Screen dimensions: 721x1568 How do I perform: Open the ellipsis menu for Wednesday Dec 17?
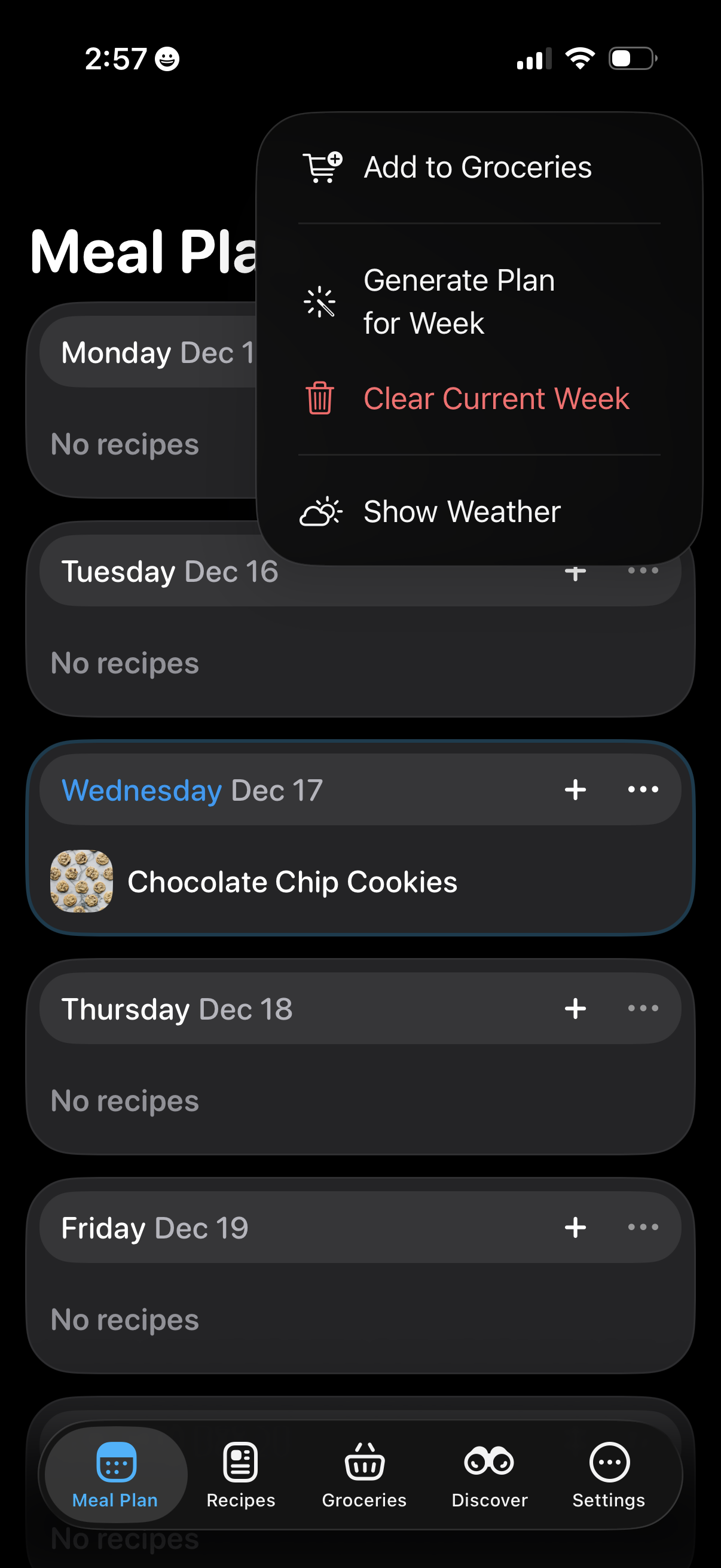point(643,789)
